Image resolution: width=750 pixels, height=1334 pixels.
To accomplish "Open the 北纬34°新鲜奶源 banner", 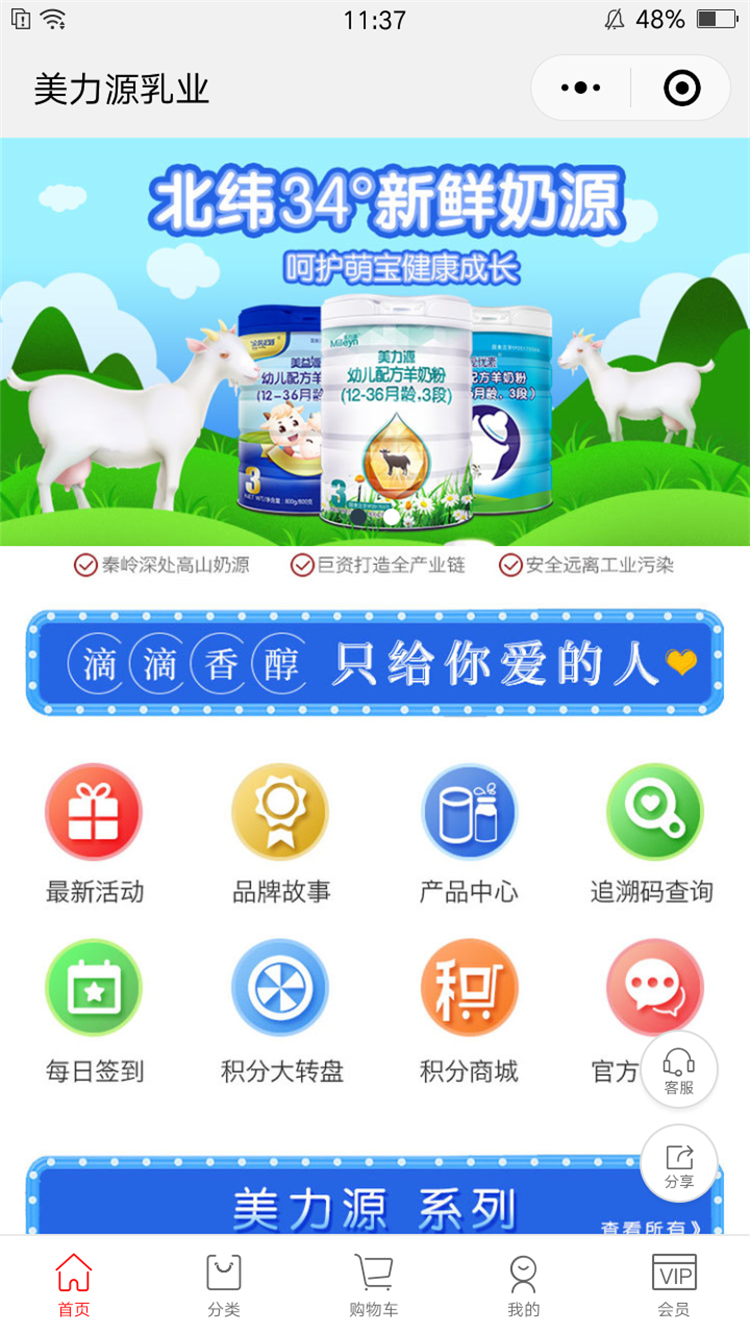I will pos(375,340).
